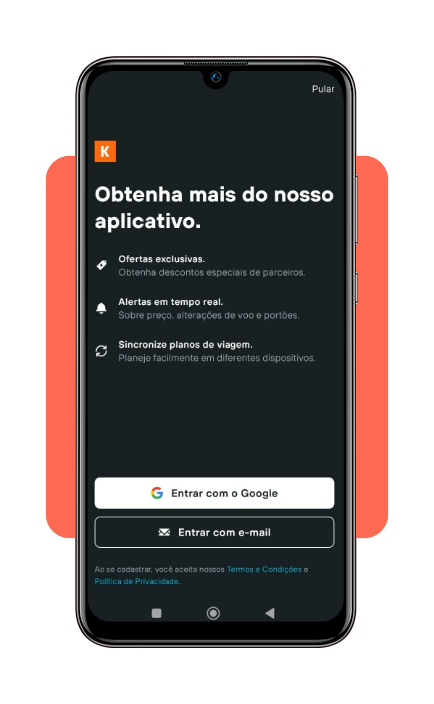
Task: Open the Termos e Condições link
Action: [264, 569]
